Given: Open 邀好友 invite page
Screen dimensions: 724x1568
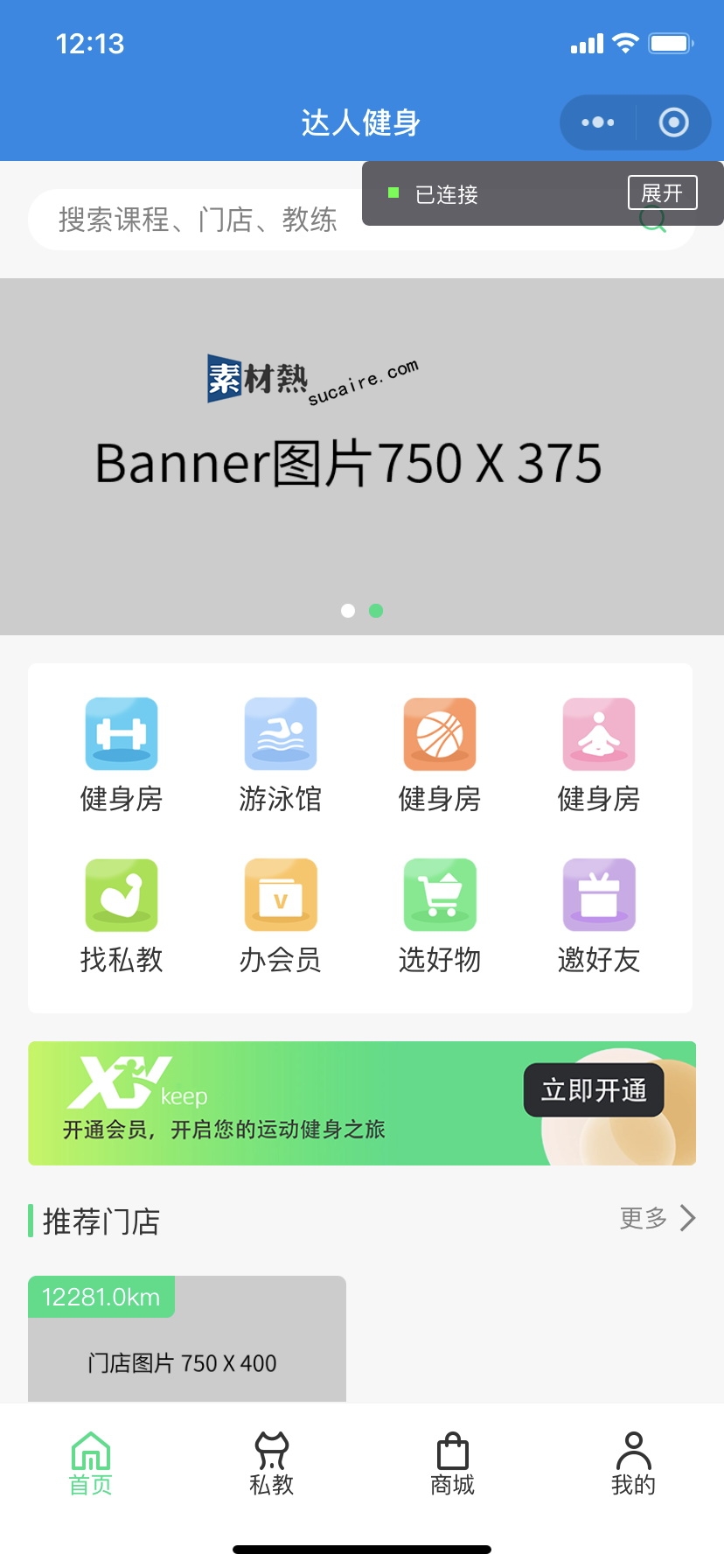Looking at the screenshot, I should pos(599,915).
